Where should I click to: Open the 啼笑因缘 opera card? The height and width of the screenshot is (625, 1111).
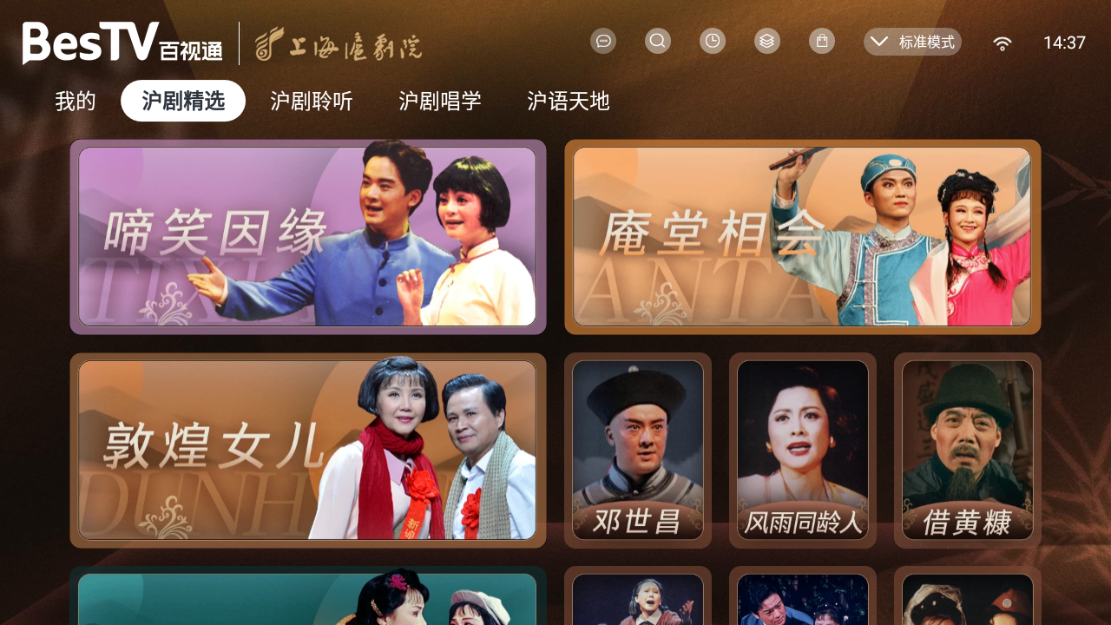coord(308,237)
